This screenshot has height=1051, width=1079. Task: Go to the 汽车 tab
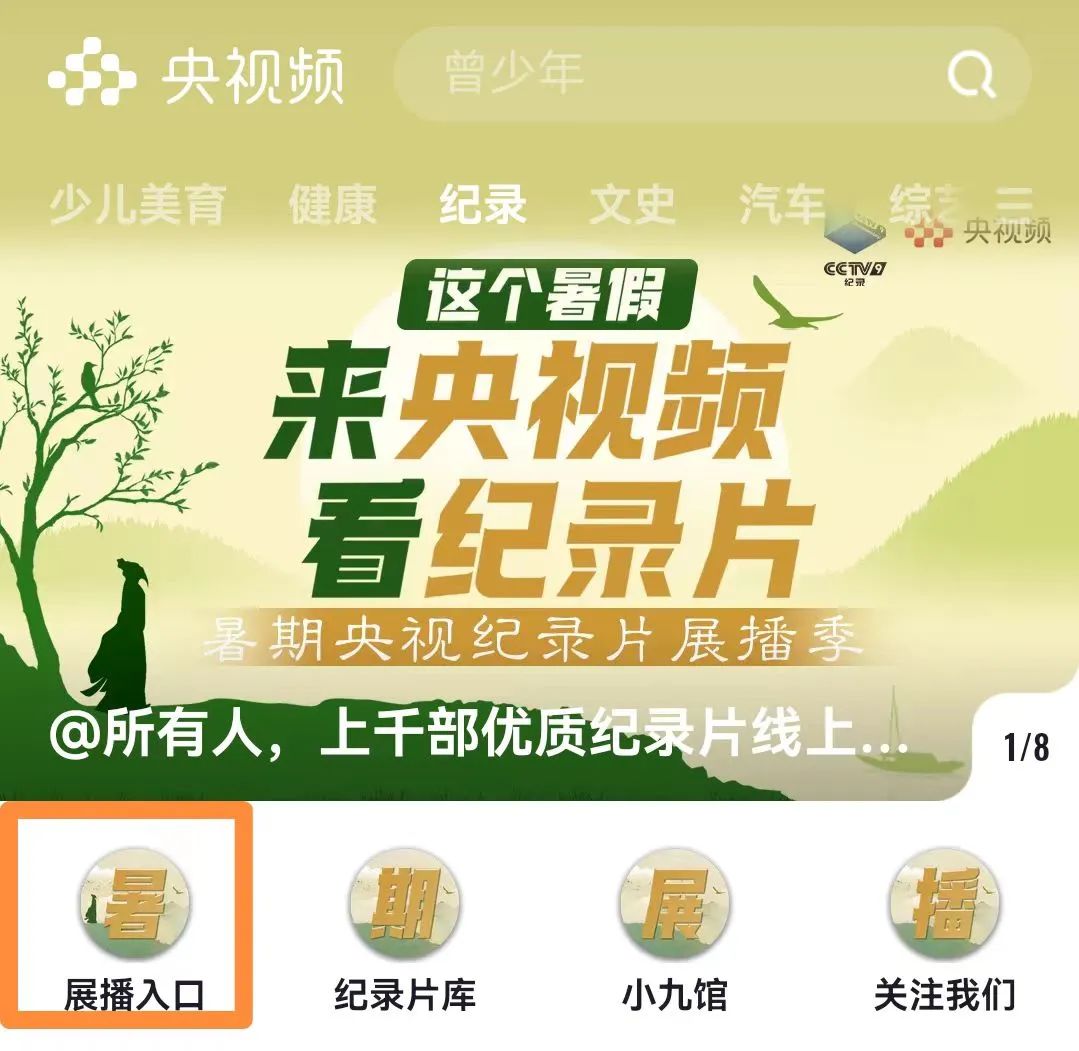782,204
